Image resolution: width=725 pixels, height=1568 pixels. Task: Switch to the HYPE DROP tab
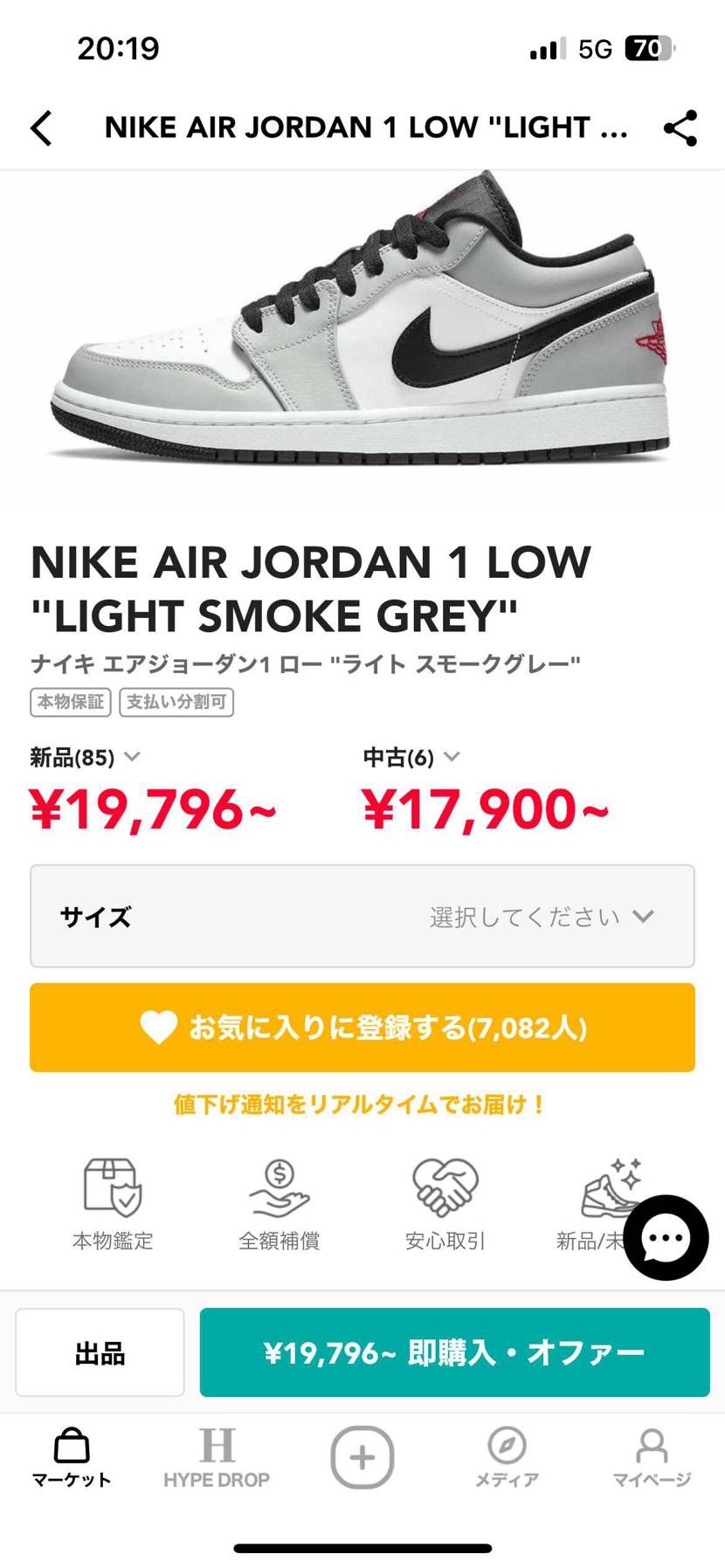point(217,1458)
